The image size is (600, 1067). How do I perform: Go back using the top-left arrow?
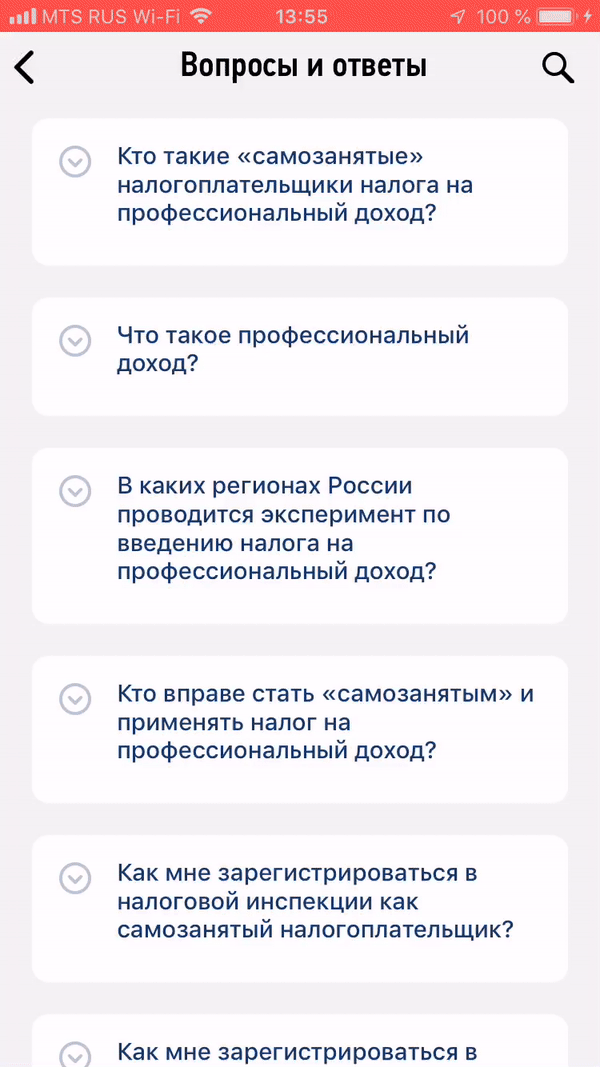[x=24, y=68]
